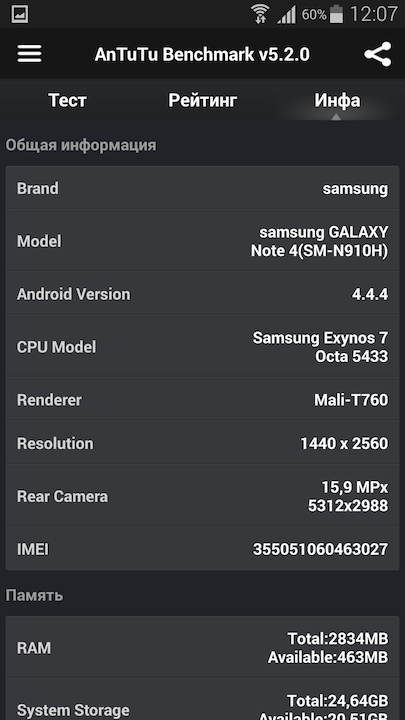The width and height of the screenshot is (405, 720).
Task: Open the hamburger drawer menu
Action: [29, 54]
